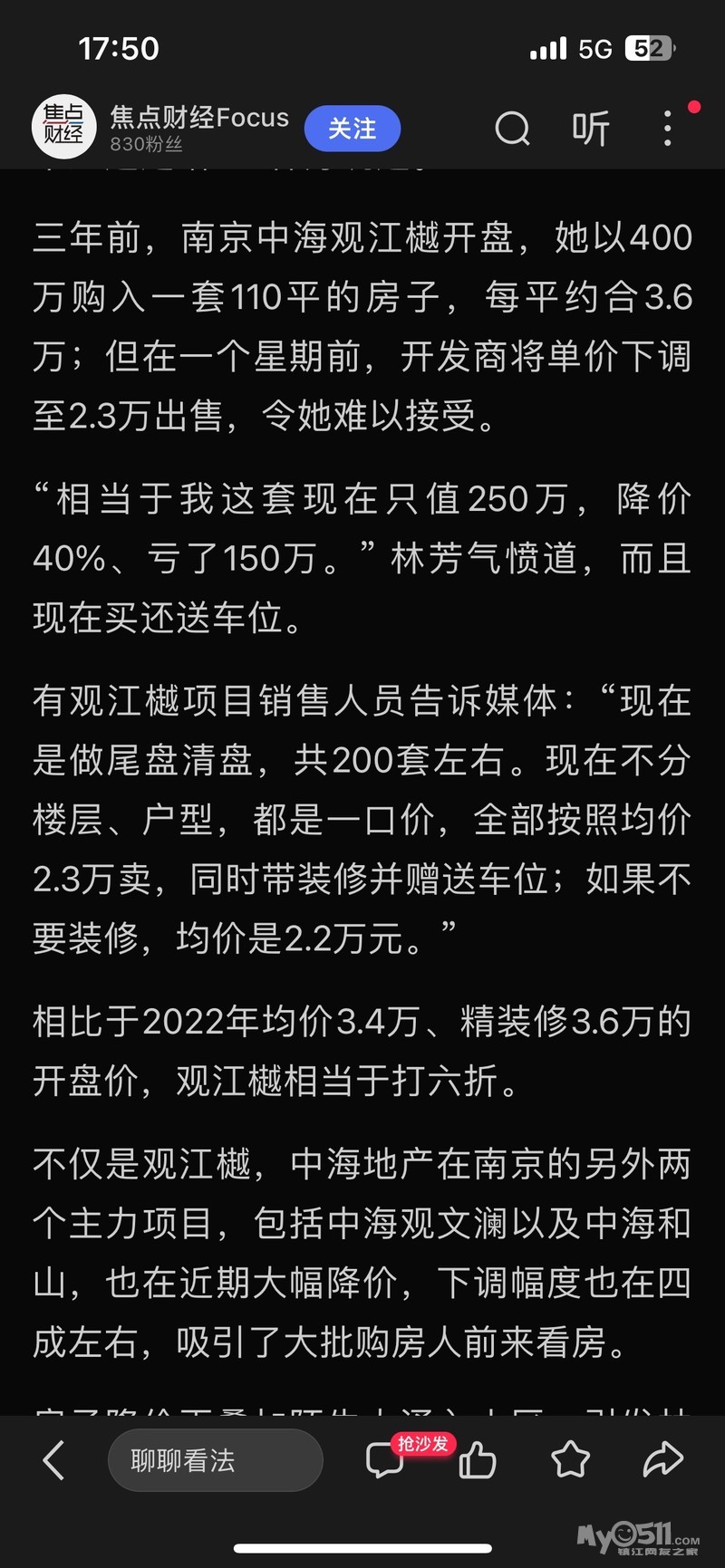The height and width of the screenshot is (1568, 725).
Task: Tap the 聊聊看法 comment input field
Action: coord(215,1460)
